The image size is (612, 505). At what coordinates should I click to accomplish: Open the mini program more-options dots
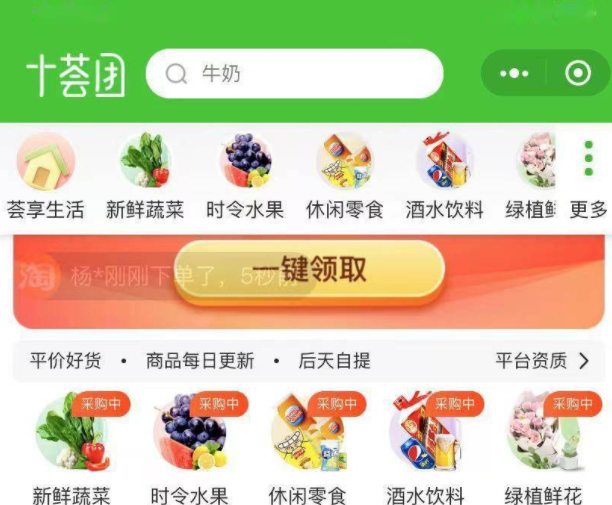pos(514,74)
